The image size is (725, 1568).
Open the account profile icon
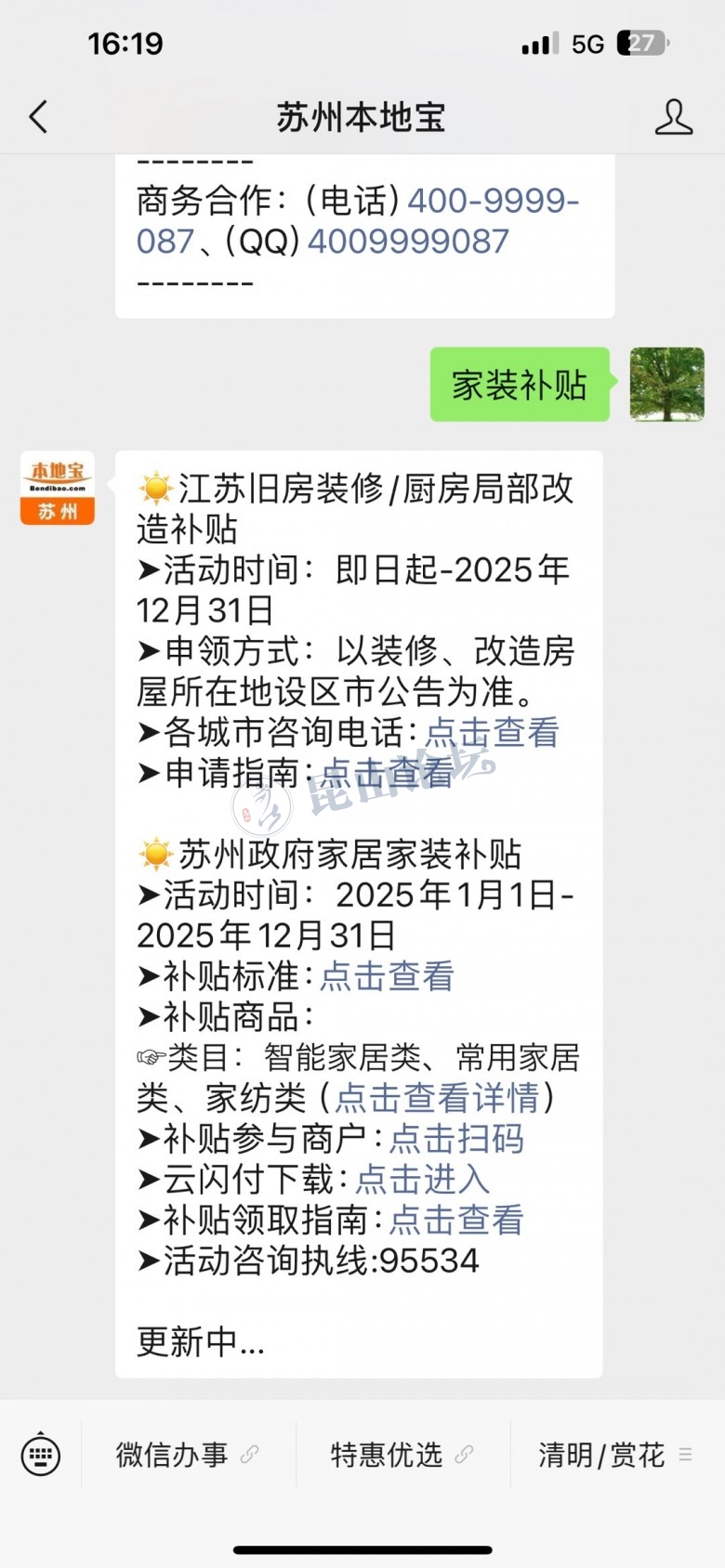point(673,117)
